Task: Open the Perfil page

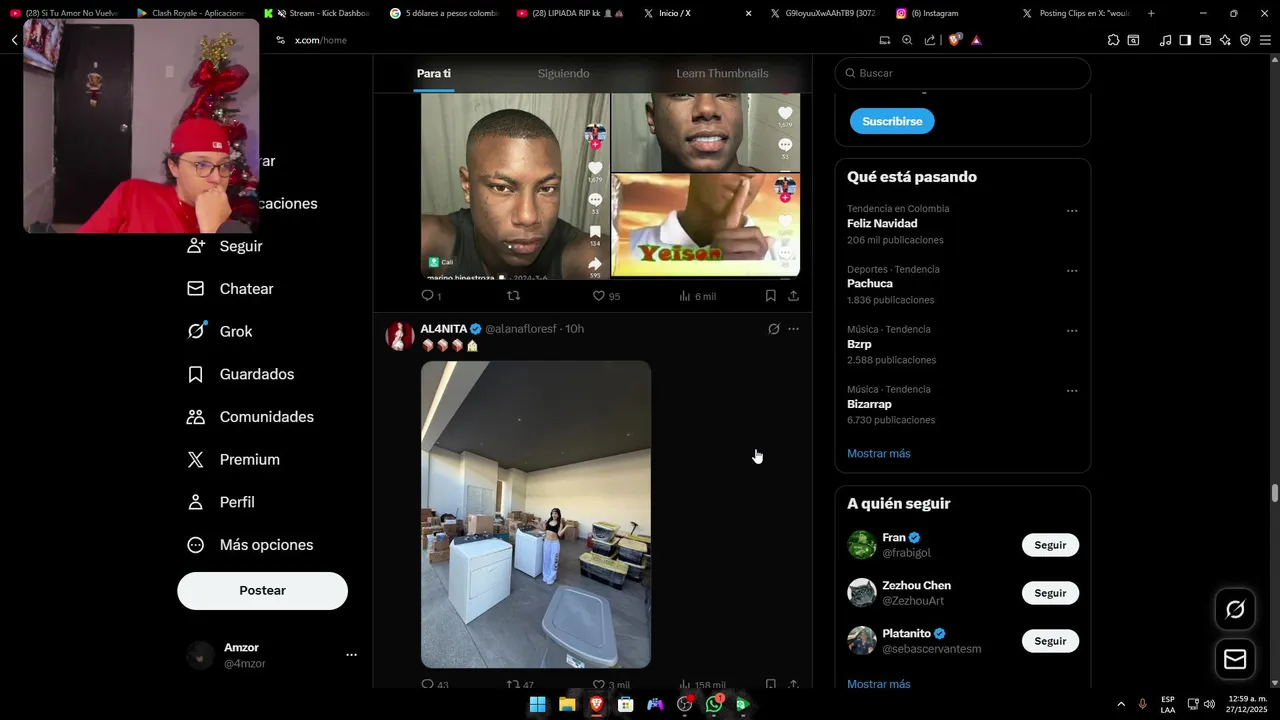Action: tap(237, 502)
